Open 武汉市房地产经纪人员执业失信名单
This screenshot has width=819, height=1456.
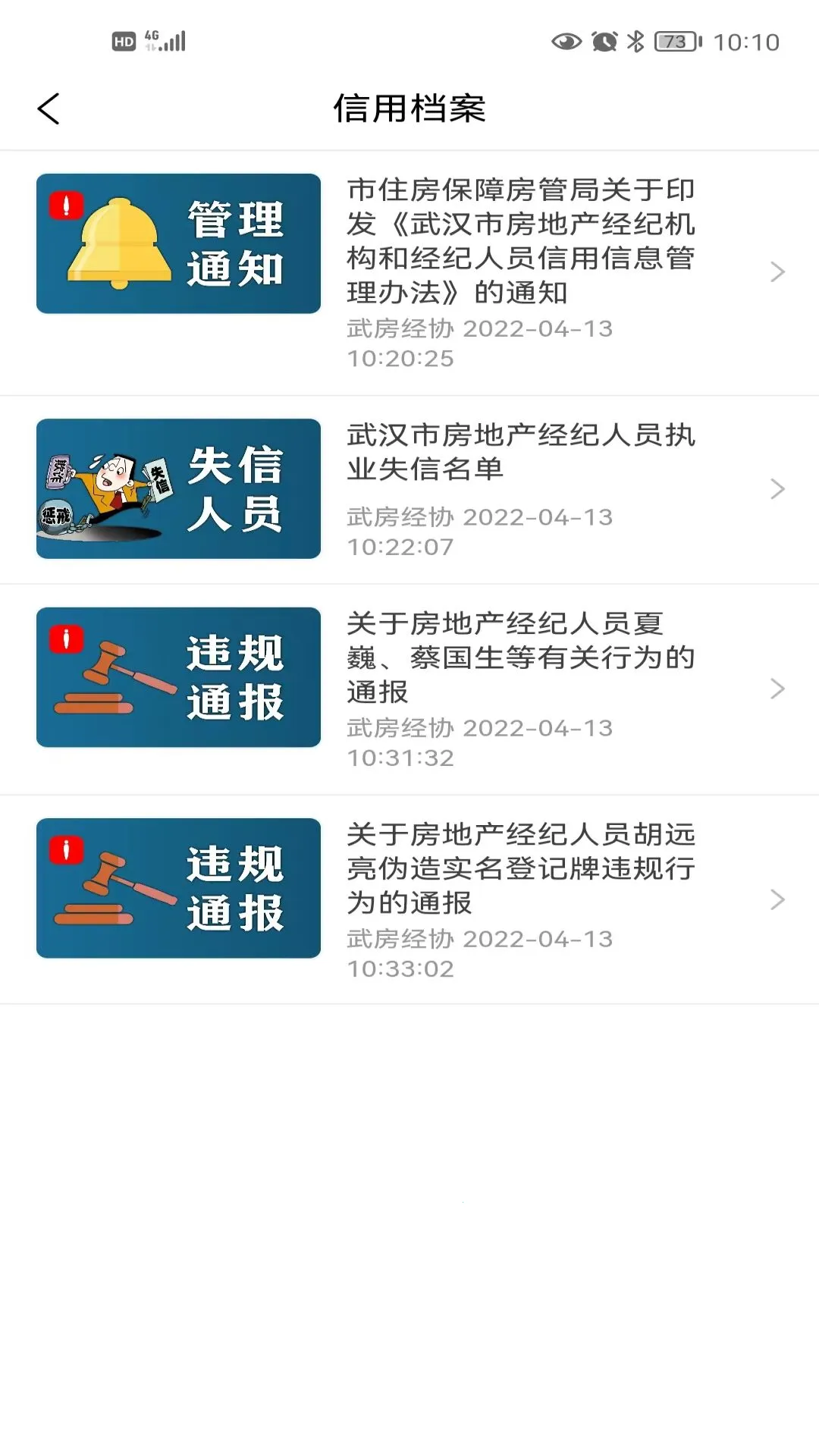pyautogui.click(x=520, y=452)
